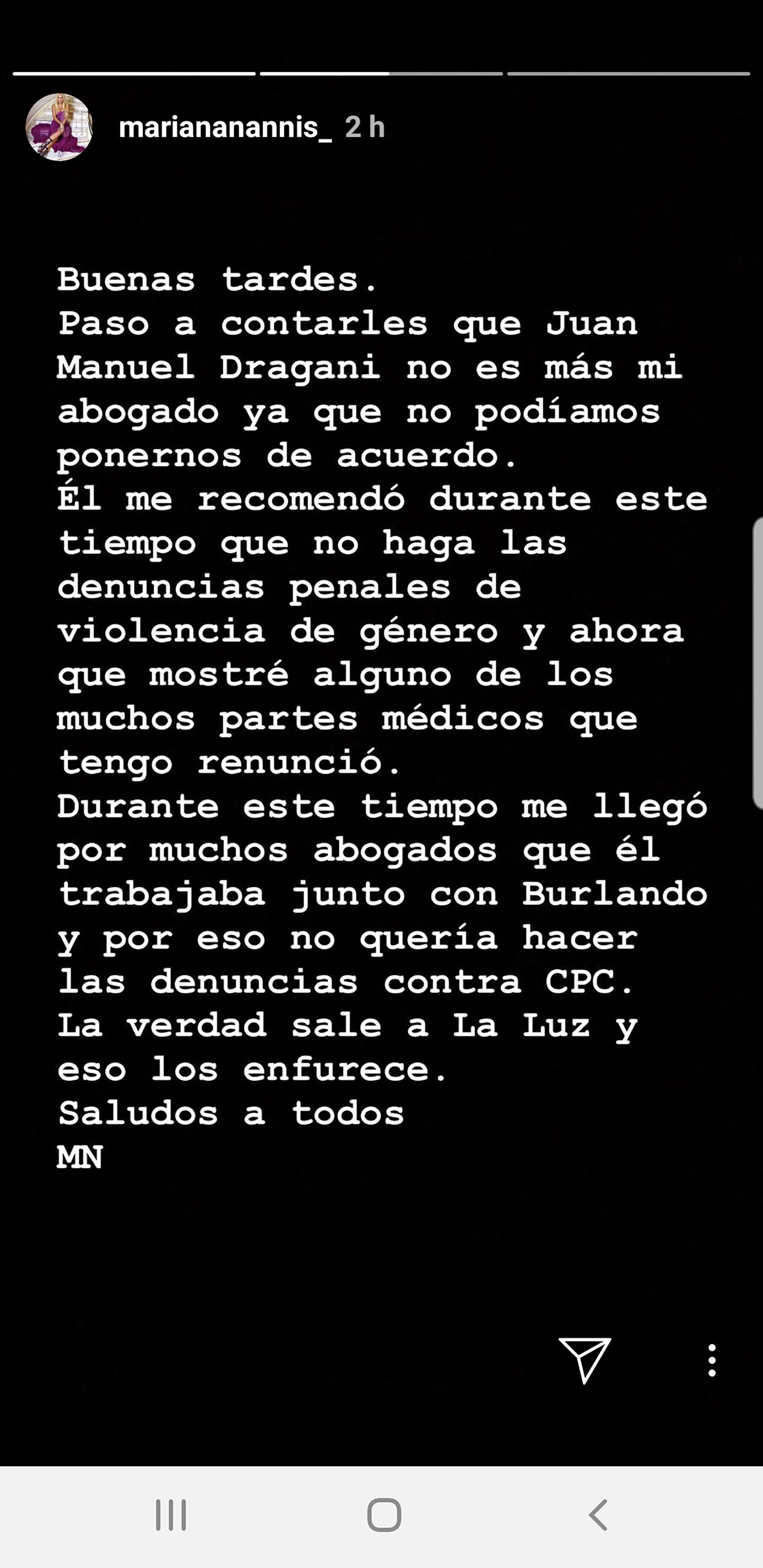Viewport: 763px width, 1568px height.
Task: Open the mariananannis_ profile picture
Action: pyautogui.click(x=58, y=127)
